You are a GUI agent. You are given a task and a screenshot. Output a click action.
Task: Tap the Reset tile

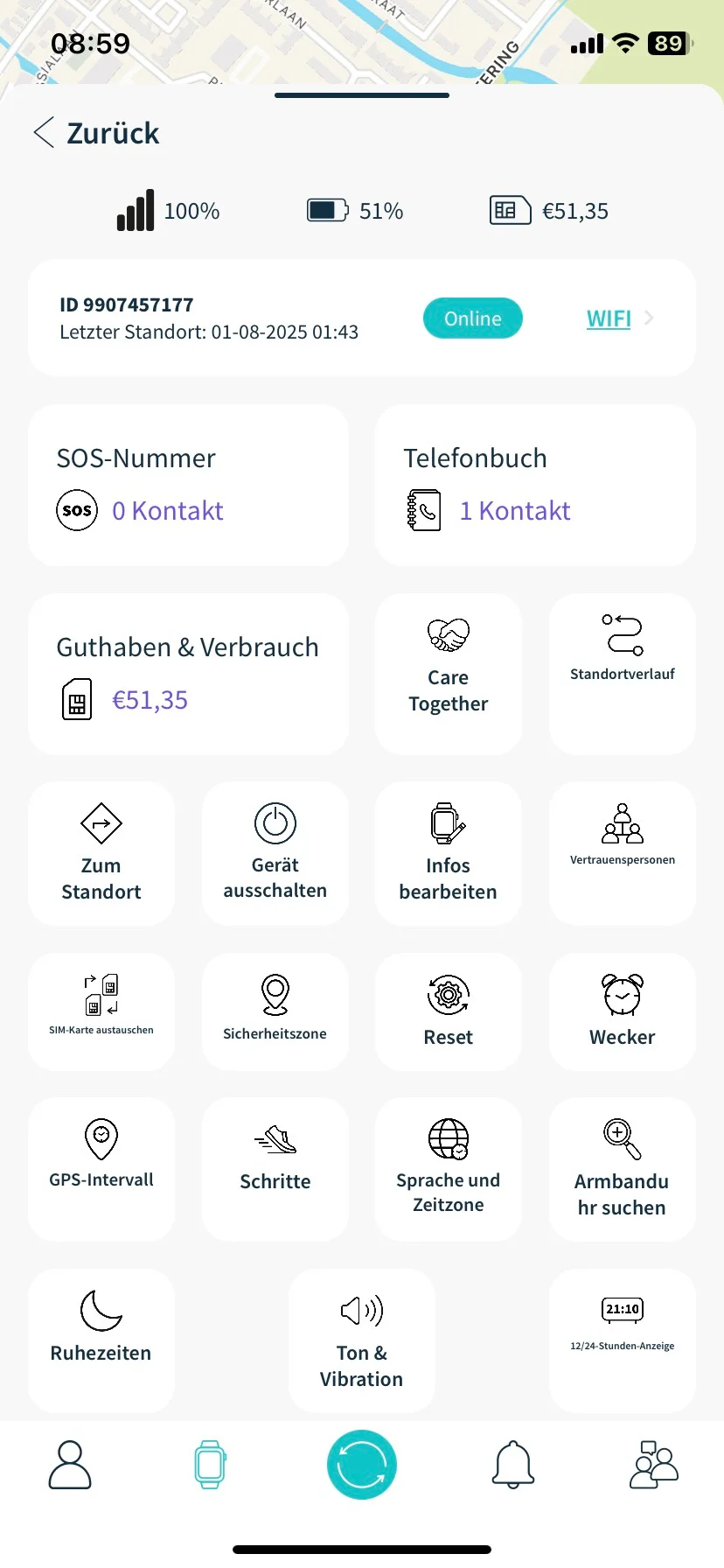pos(449,1011)
